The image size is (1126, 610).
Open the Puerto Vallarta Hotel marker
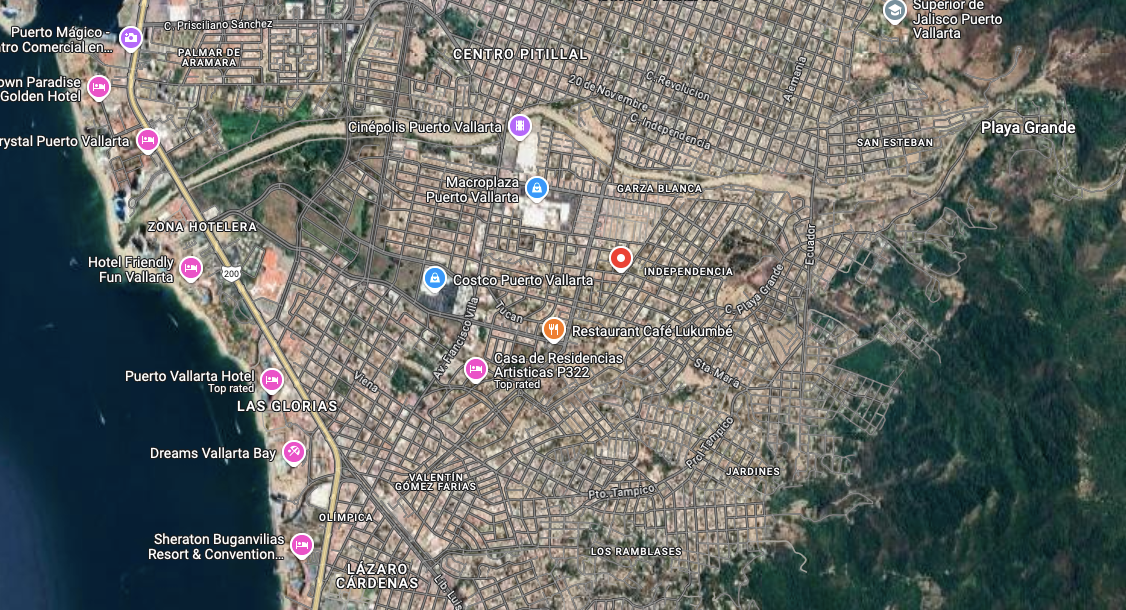coord(271,379)
